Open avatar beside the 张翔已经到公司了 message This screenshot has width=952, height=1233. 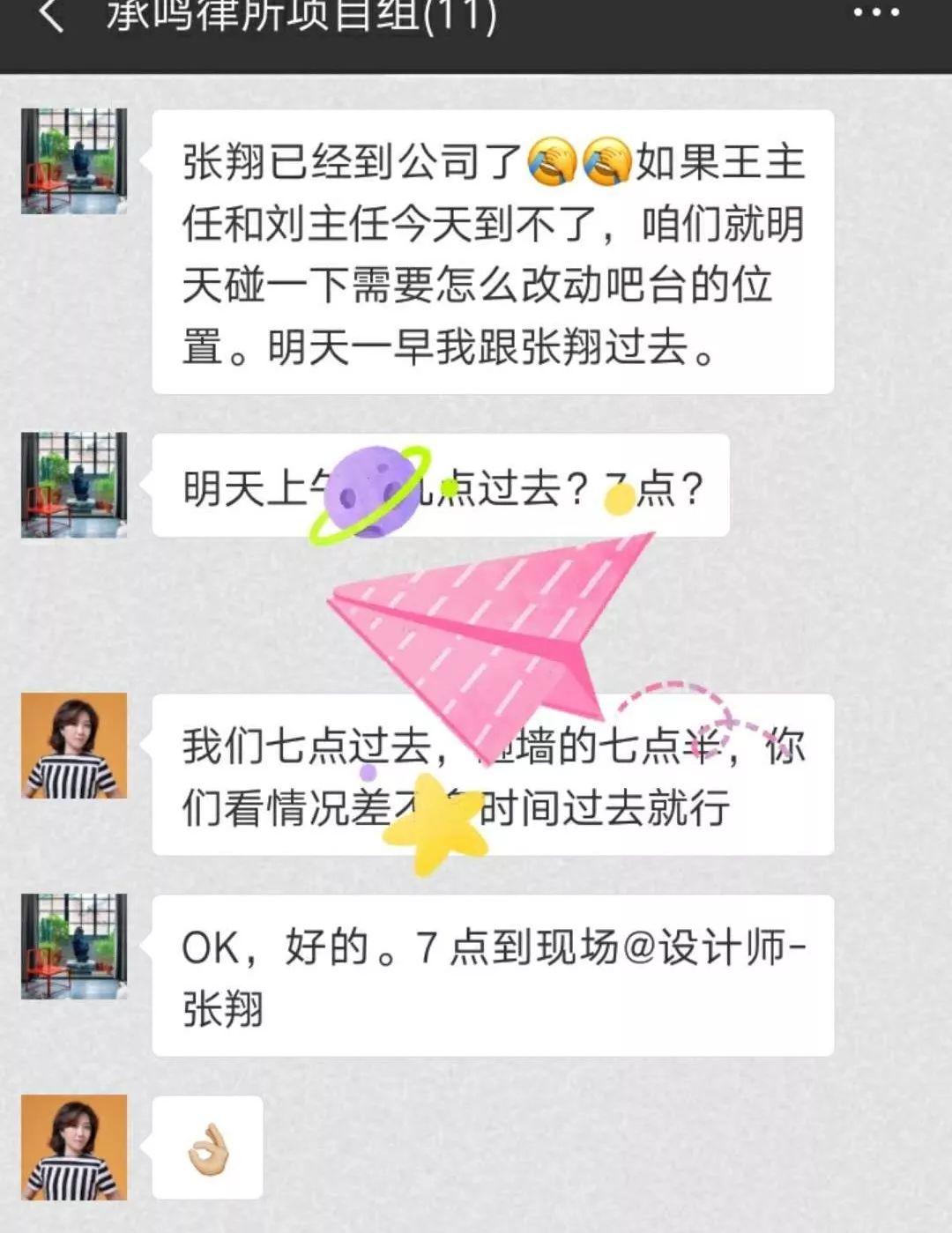pyautogui.click(x=74, y=161)
